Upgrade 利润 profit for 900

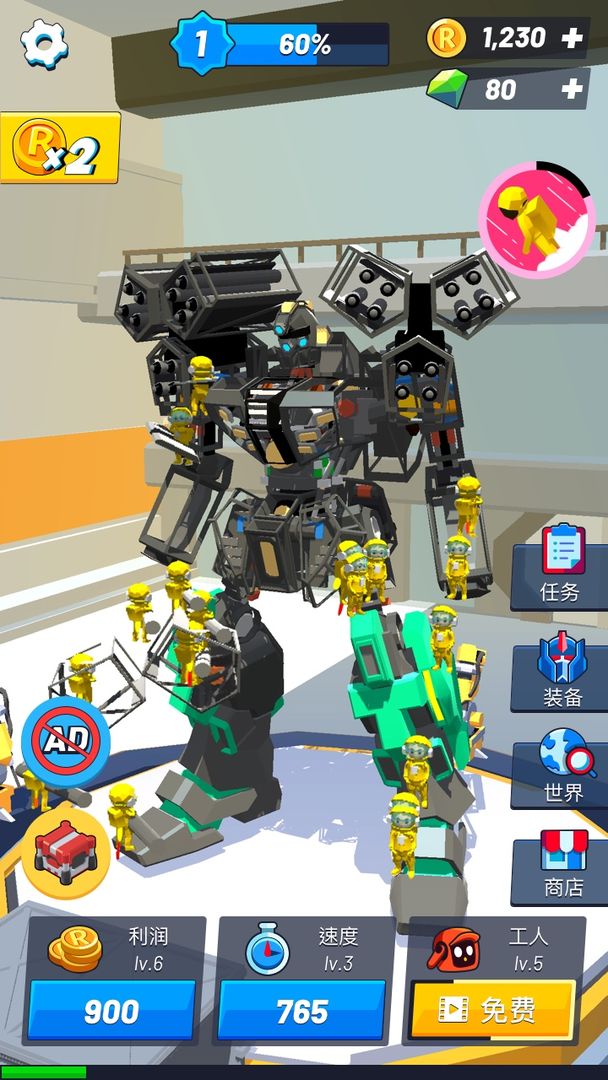coord(111,1010)
